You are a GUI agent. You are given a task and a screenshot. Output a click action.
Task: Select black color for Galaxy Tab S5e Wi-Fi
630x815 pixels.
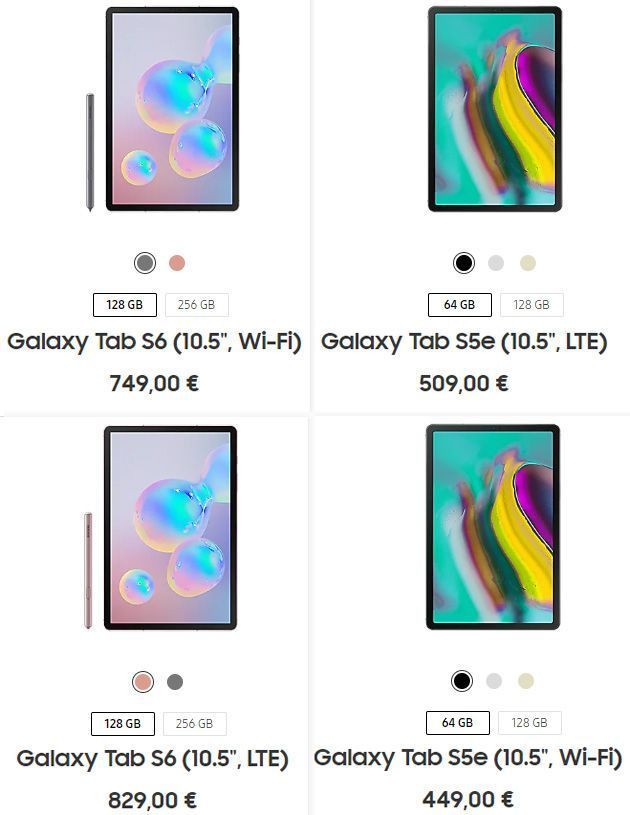[461, 681]
